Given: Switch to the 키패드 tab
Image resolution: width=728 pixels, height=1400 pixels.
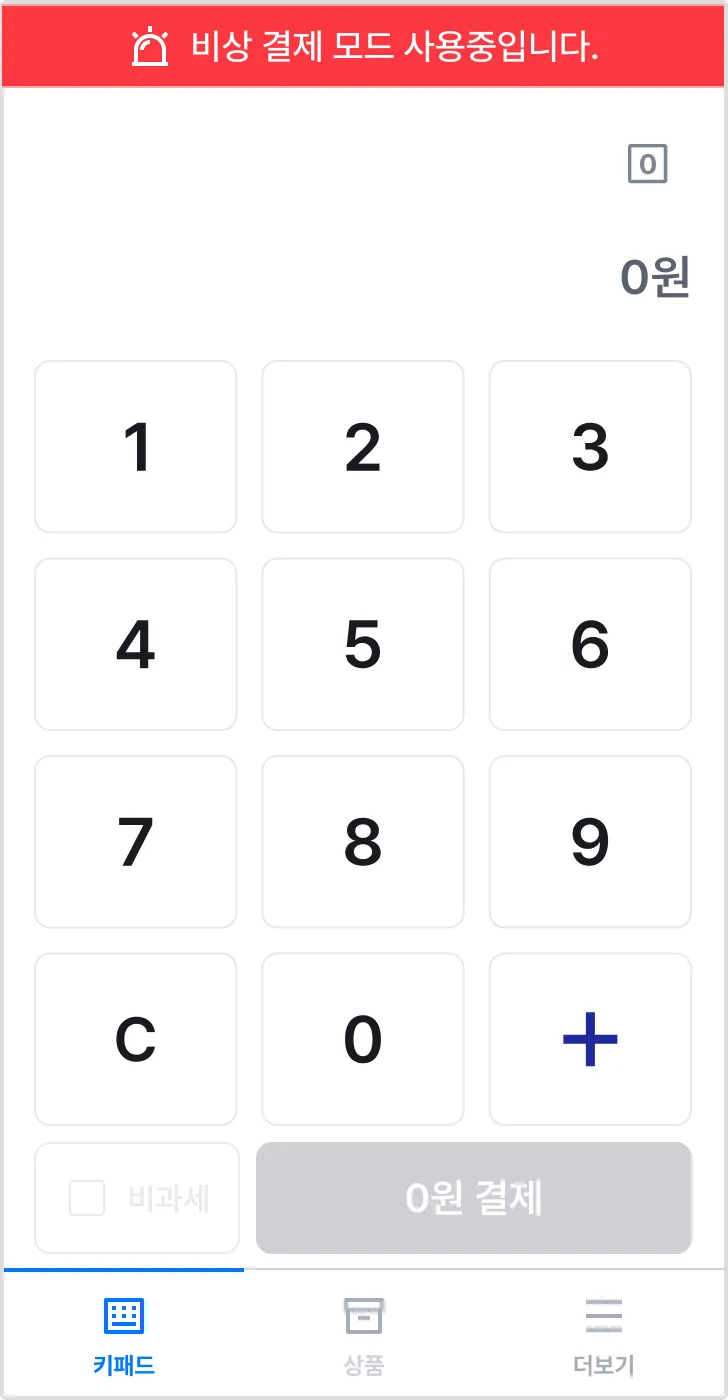Looking at the screenshot, I should tap(124, 1335).
